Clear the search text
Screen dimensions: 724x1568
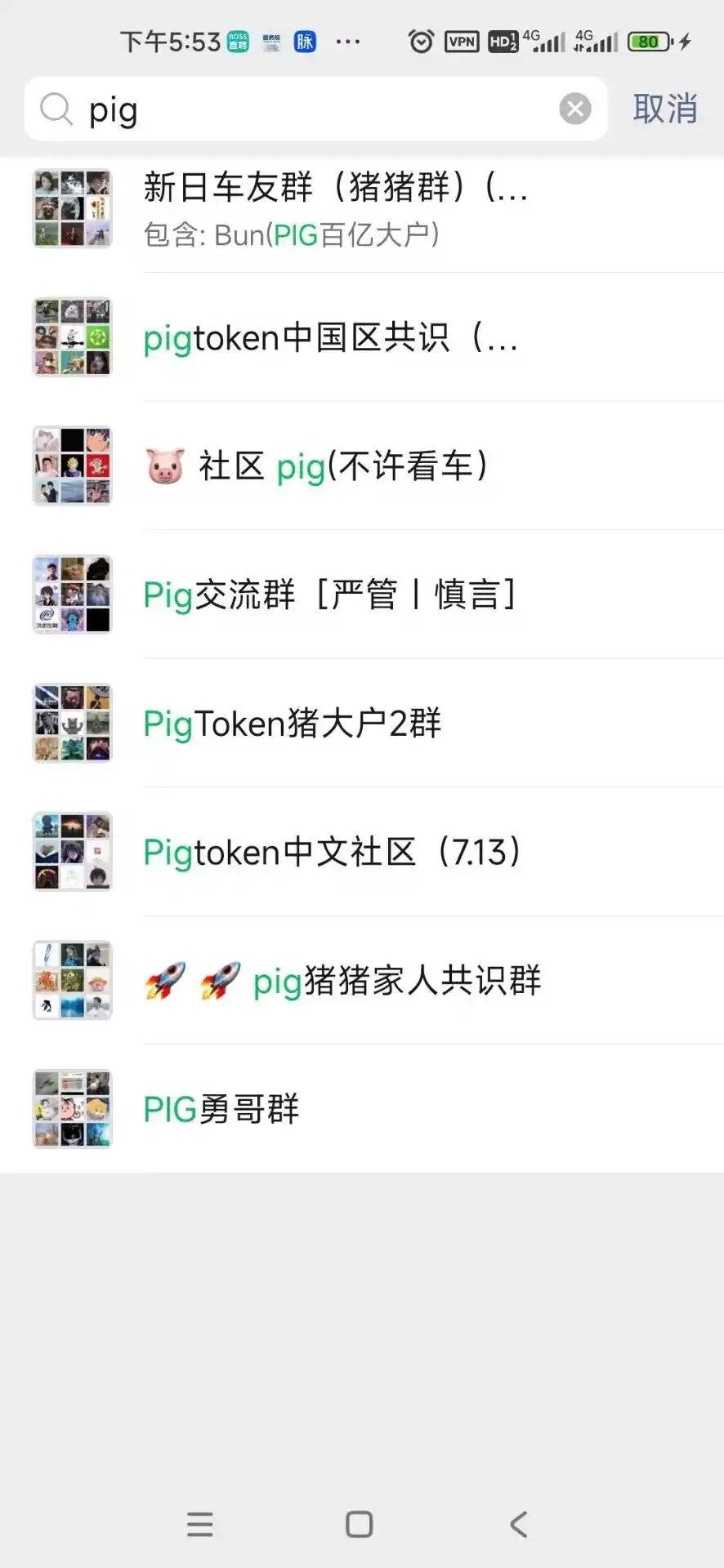point(574,109)
